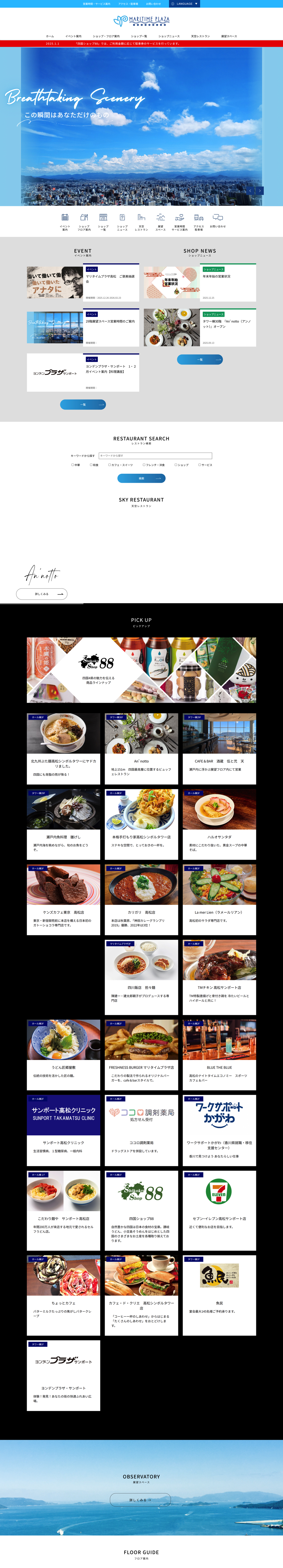Submit the restaurant search with 検索
Image resolution: width=283 pixels, height=1568 pixels.
[x=141, y=478]
